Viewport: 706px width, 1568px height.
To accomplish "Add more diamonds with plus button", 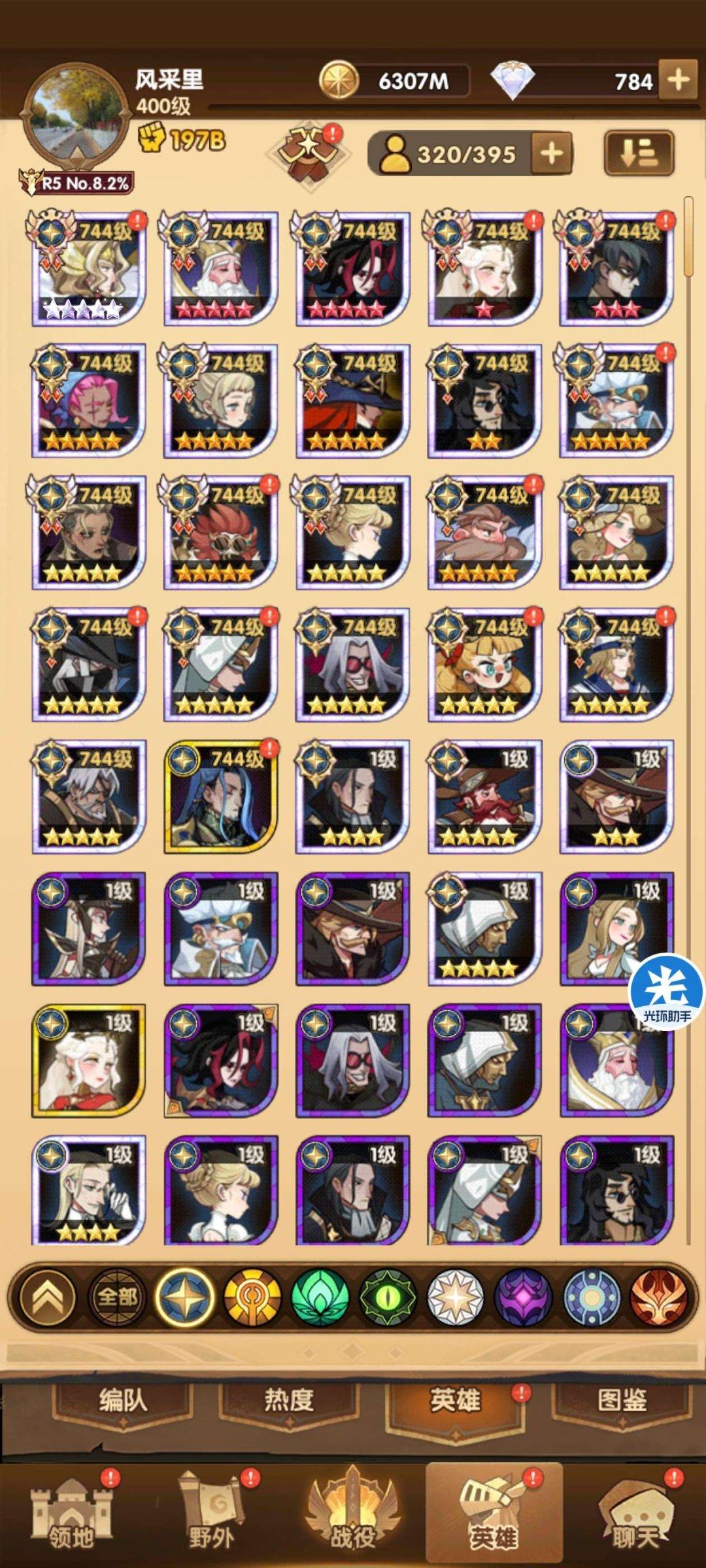I will tap(678, 80).
